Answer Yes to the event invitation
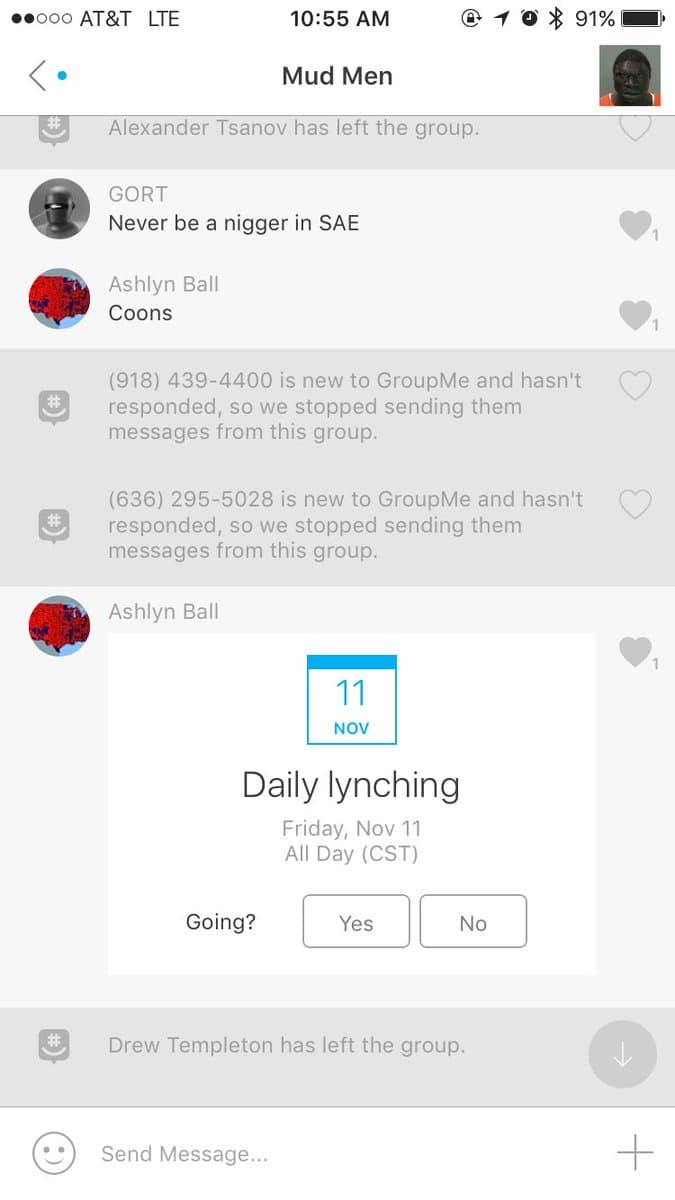Viewport: 675px width, 1200px height. (x=356, y=921)
